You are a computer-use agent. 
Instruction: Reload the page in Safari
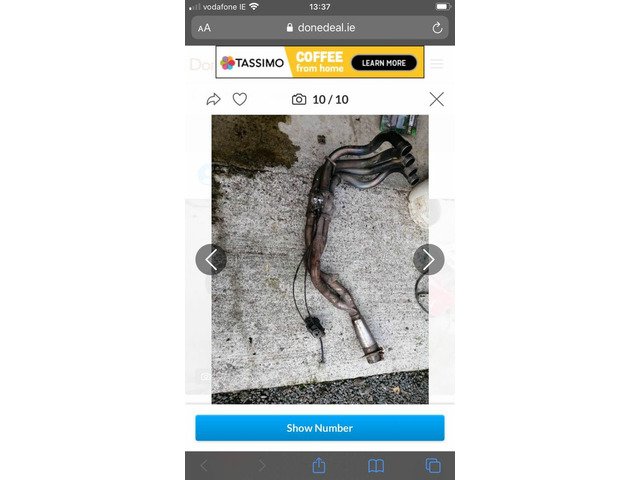(437, 28)
